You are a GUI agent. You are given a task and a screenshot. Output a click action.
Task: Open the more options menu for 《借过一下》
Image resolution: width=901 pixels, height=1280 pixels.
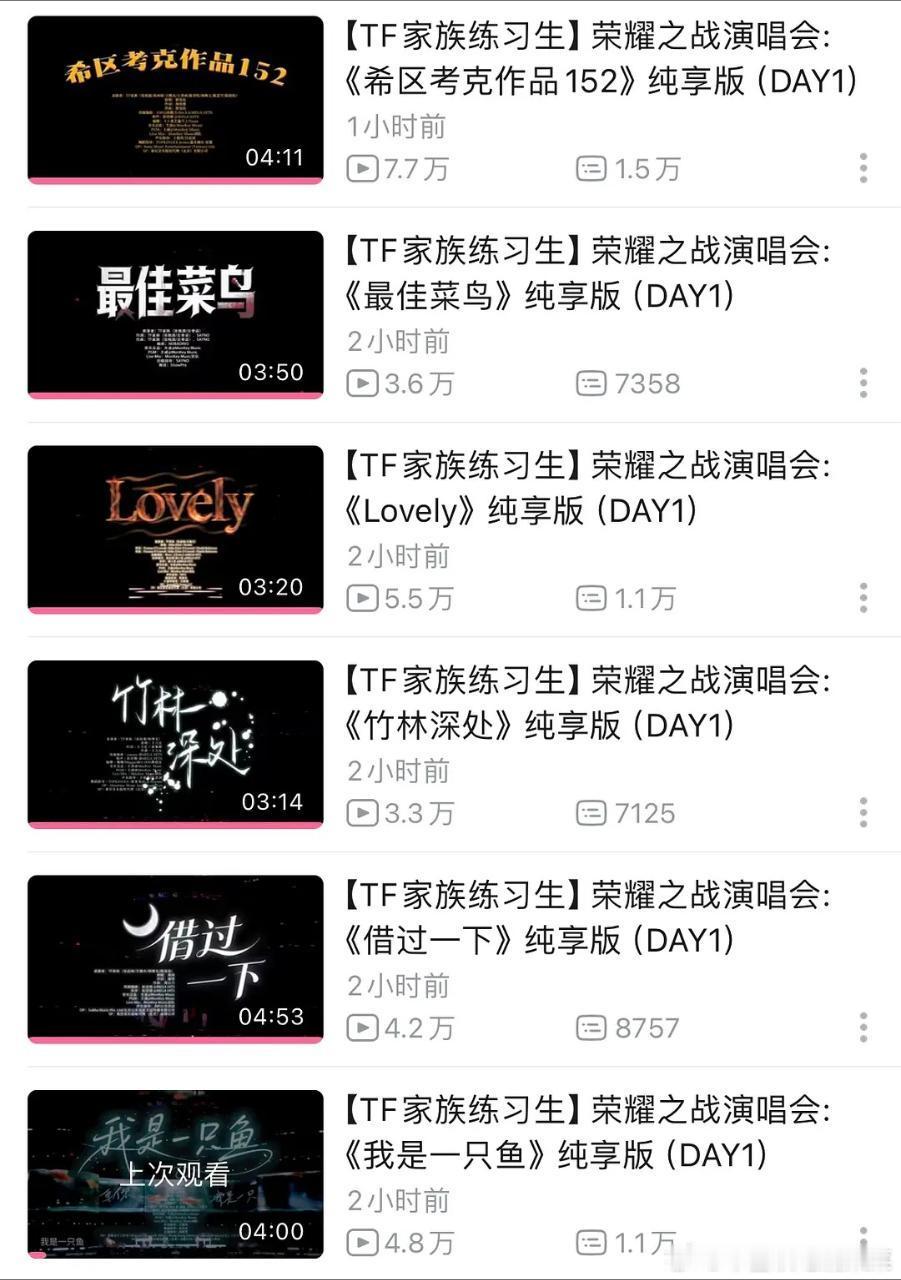coord(862,1028)
